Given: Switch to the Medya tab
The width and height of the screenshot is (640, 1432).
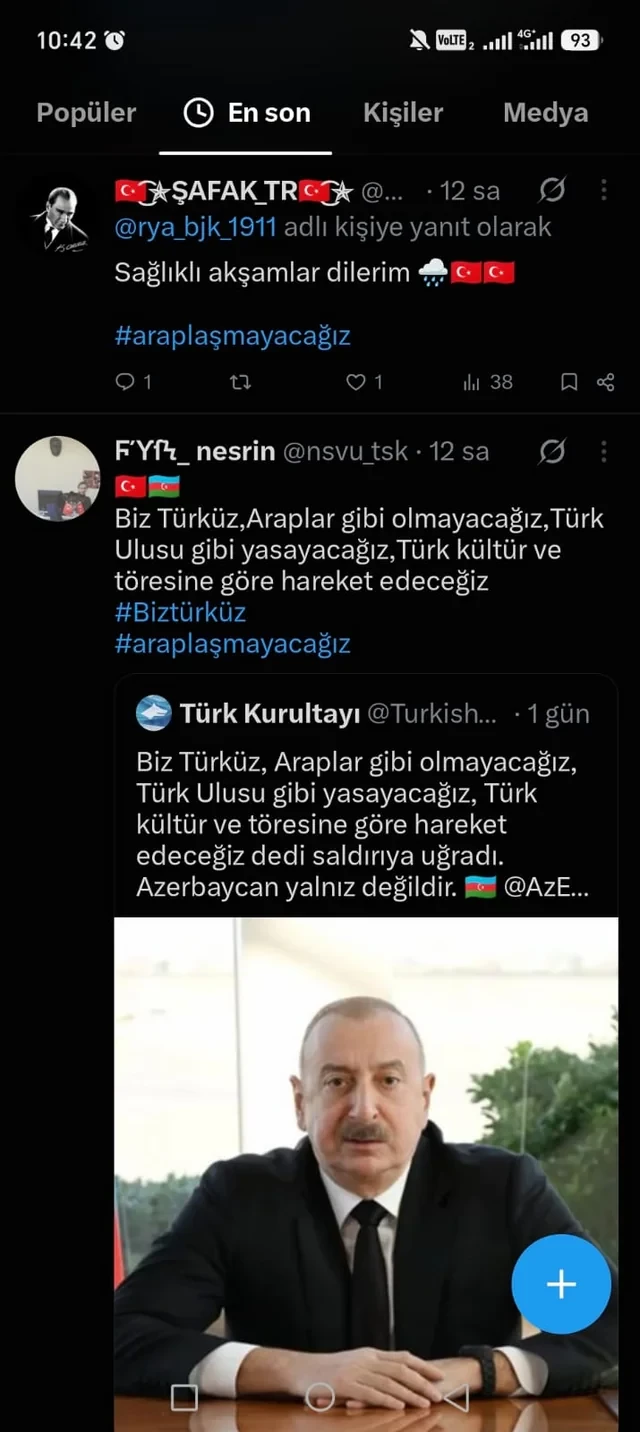Looking at the screenshot, I should click(x=545, y=113).
